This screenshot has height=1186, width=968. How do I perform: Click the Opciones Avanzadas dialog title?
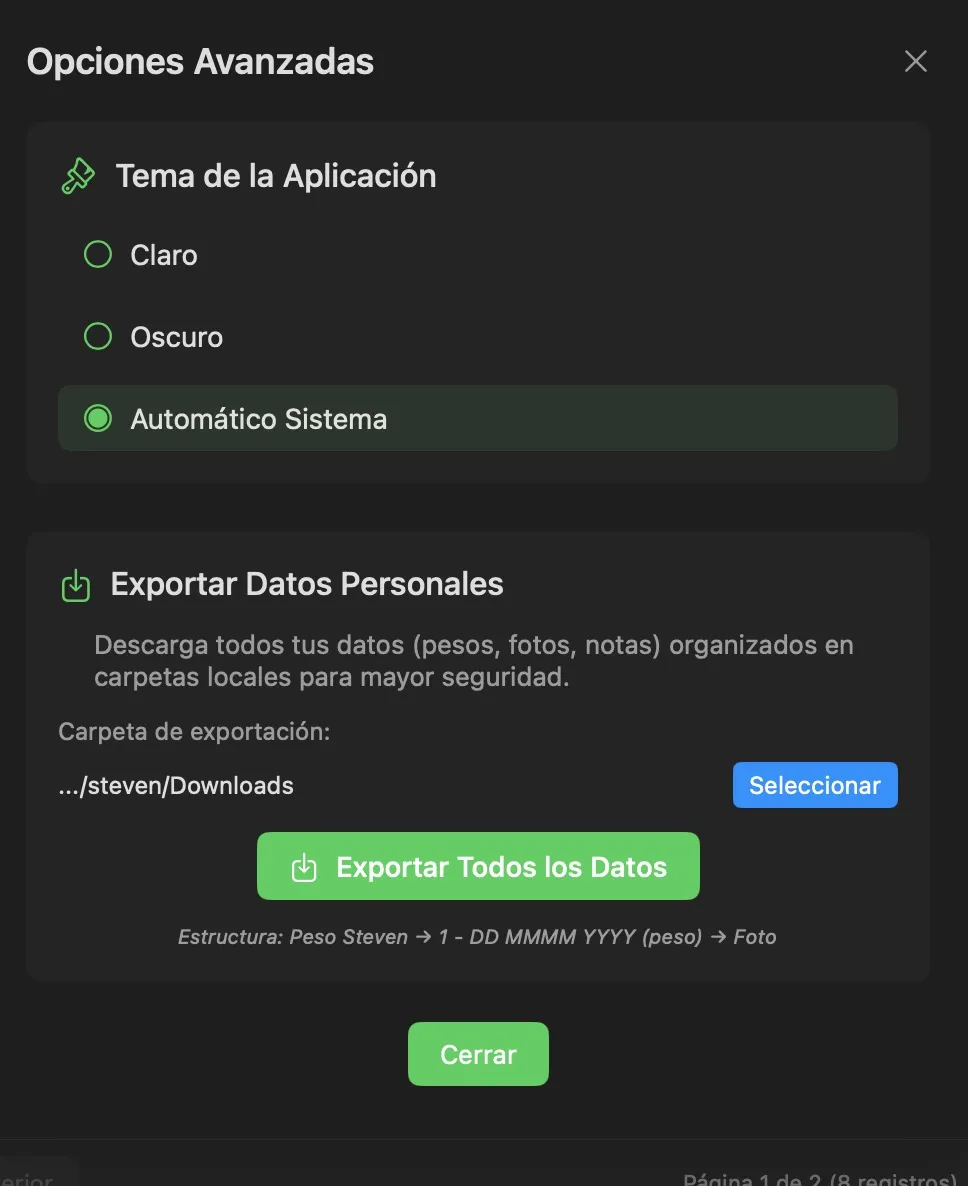[200, 61]
